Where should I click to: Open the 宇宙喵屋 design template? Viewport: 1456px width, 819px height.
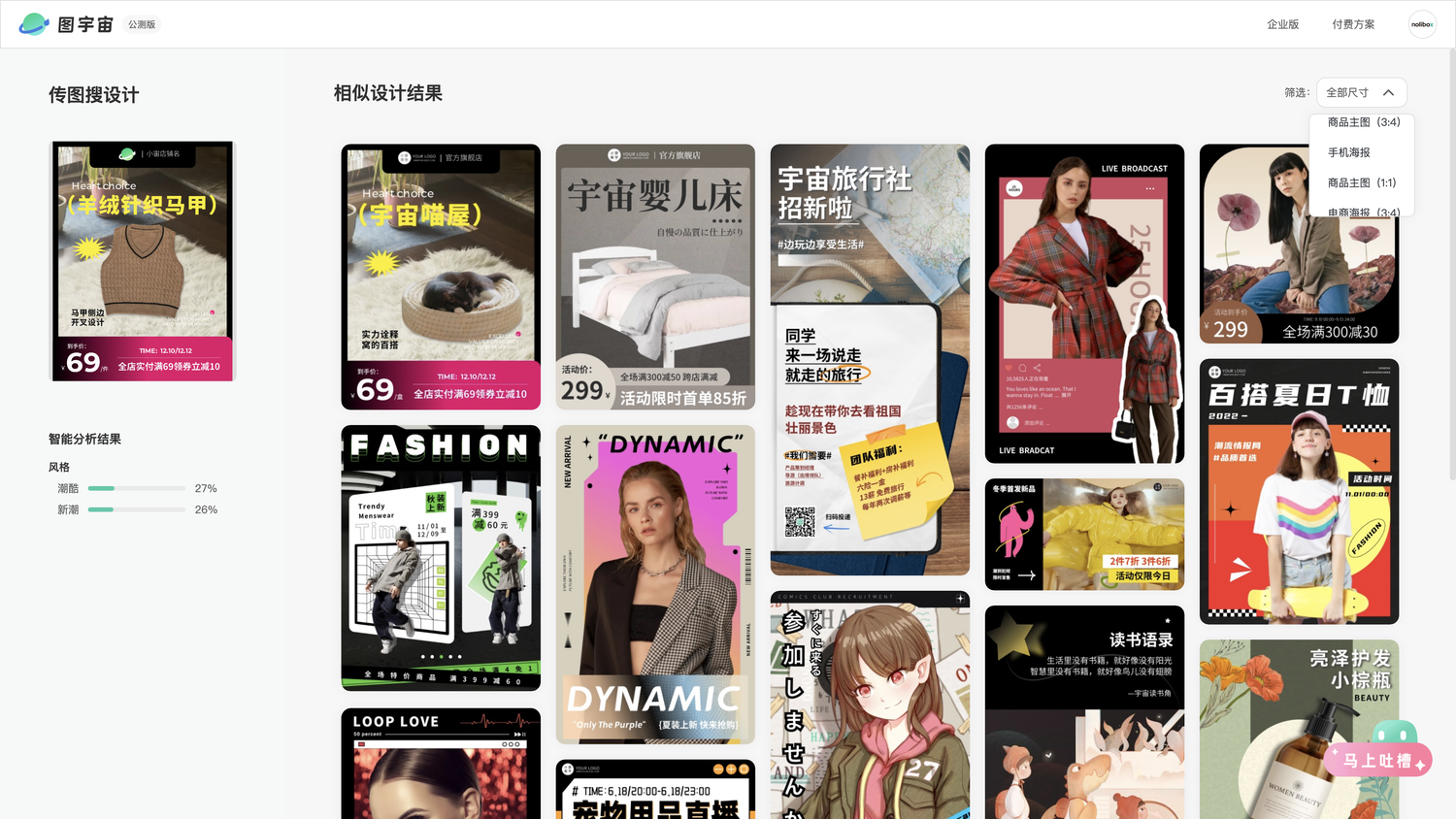441,277
